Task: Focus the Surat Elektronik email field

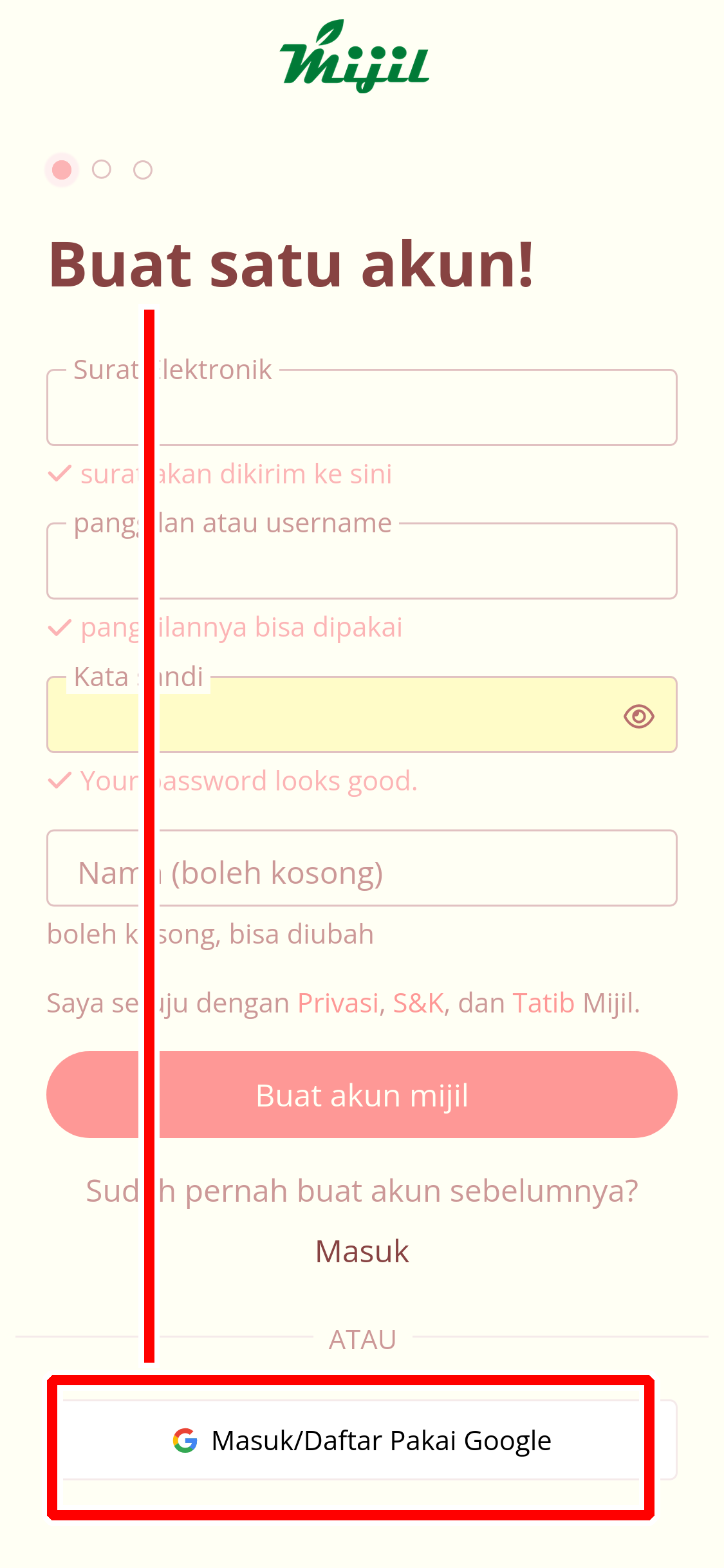Action: point(412,409)
